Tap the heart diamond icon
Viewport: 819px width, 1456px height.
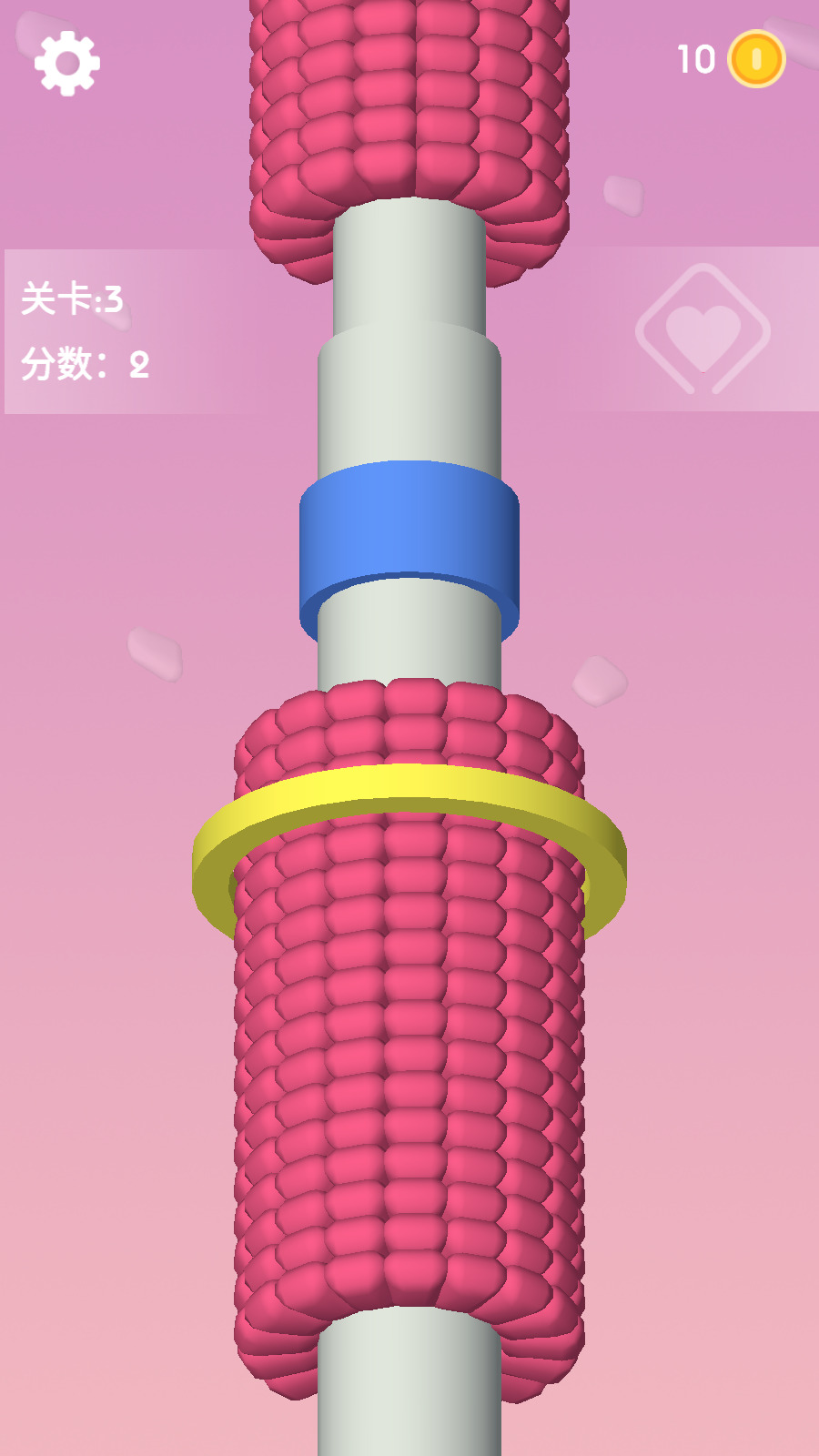tap(703, 330)
